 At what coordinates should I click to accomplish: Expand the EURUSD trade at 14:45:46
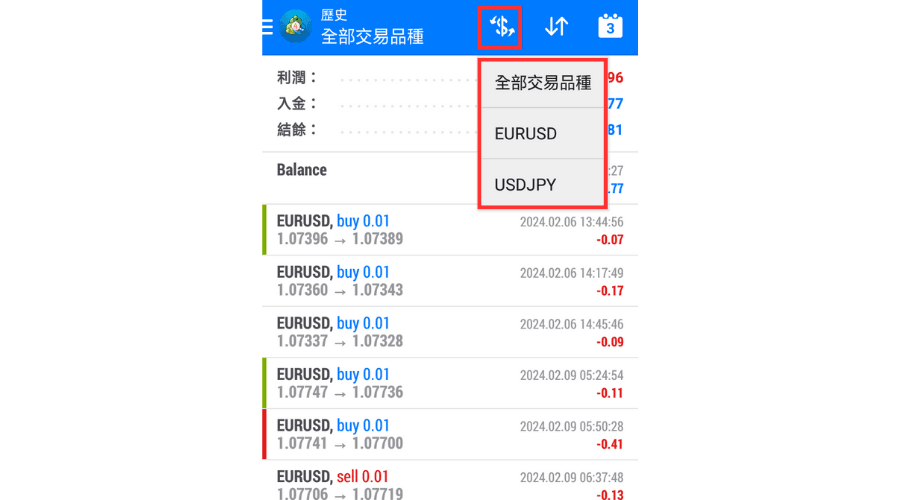[450, 332]
